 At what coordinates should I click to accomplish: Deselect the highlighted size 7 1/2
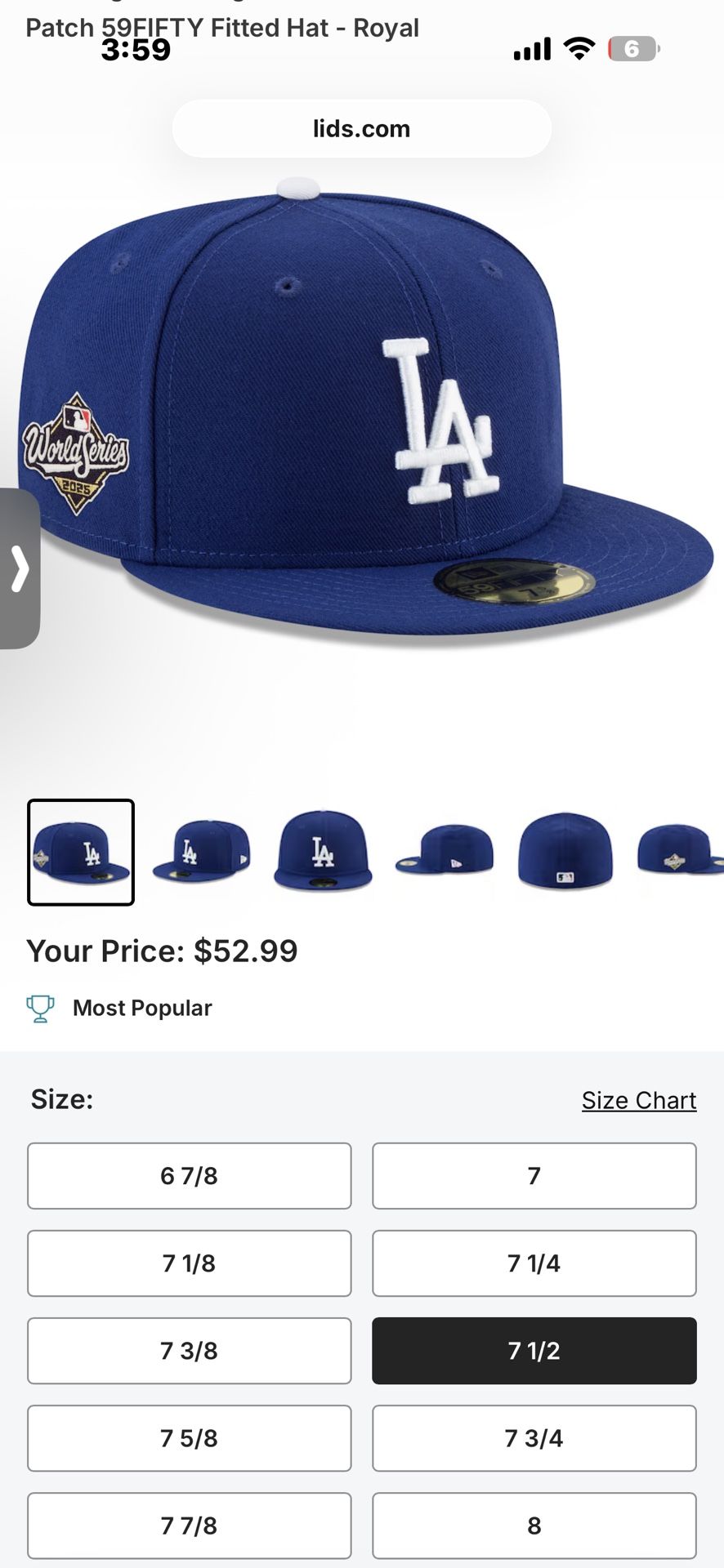[534, 1351]
